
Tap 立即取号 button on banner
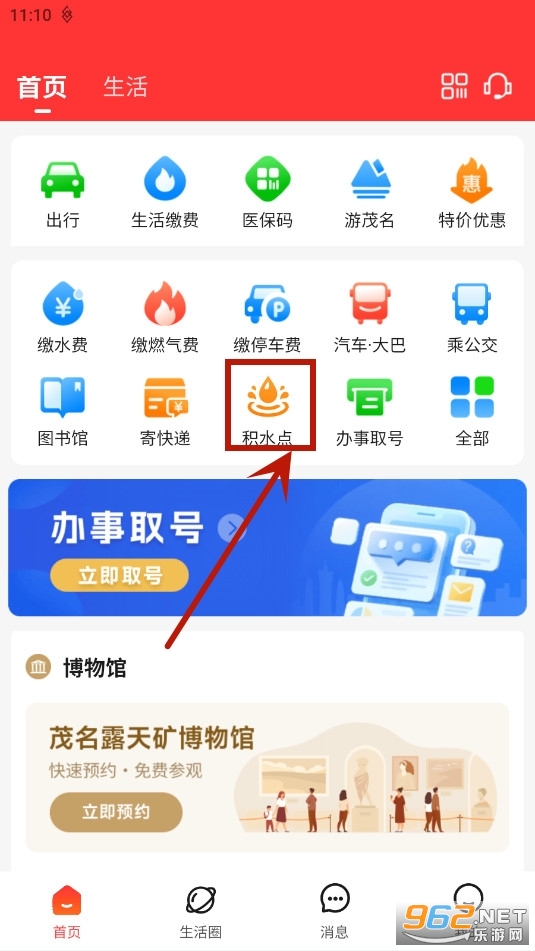coord(119,575)
